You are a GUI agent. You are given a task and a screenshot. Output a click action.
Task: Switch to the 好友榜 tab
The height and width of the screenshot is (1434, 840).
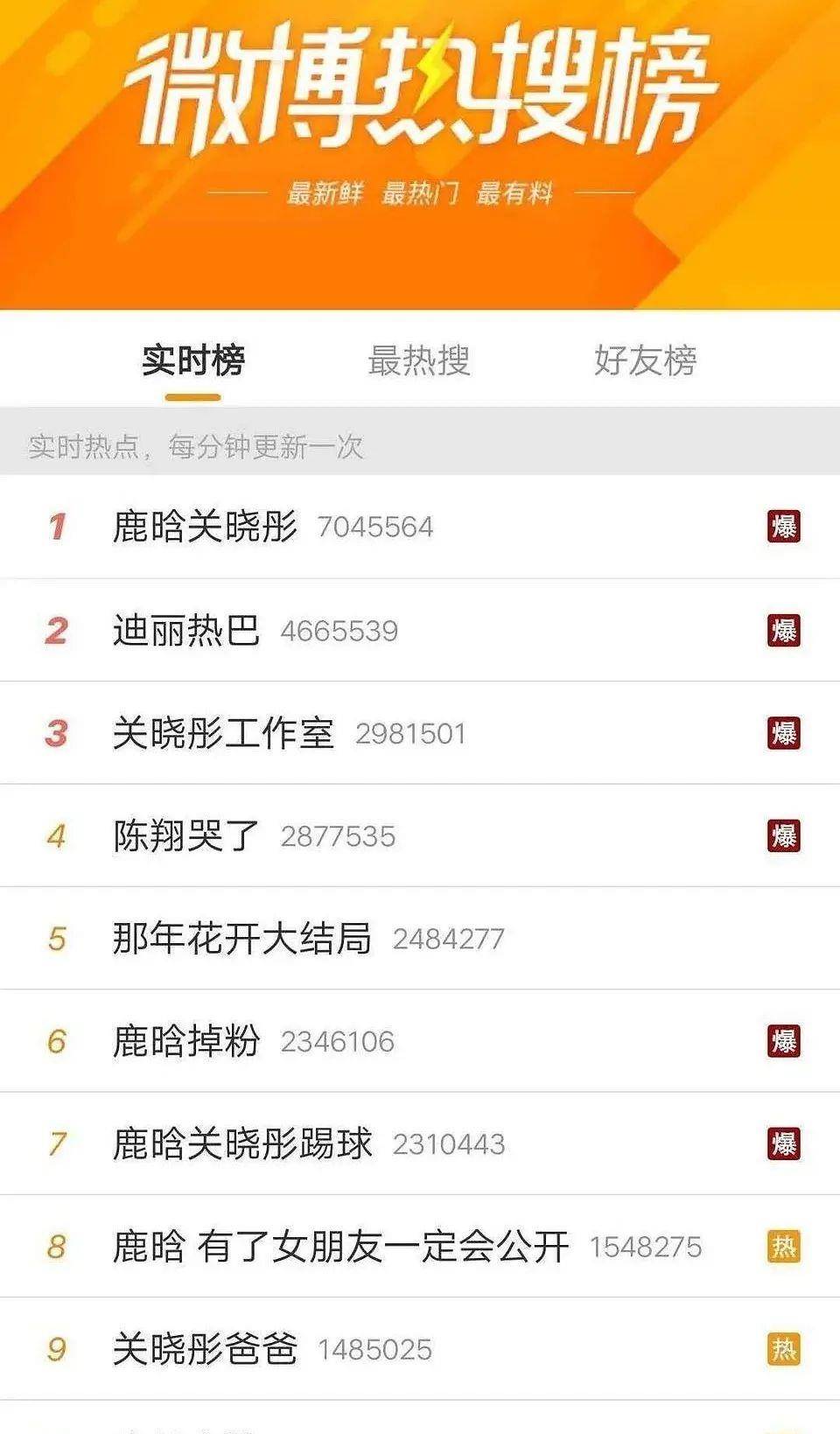646,360
